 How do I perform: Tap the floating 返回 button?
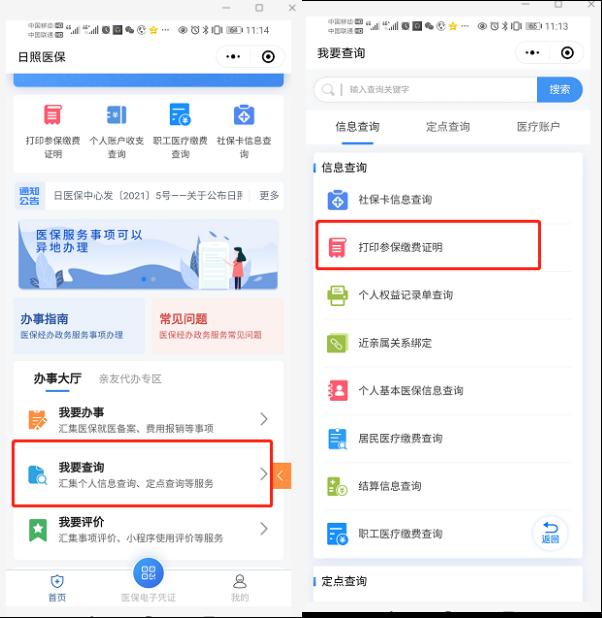click(x=550, y=532)
